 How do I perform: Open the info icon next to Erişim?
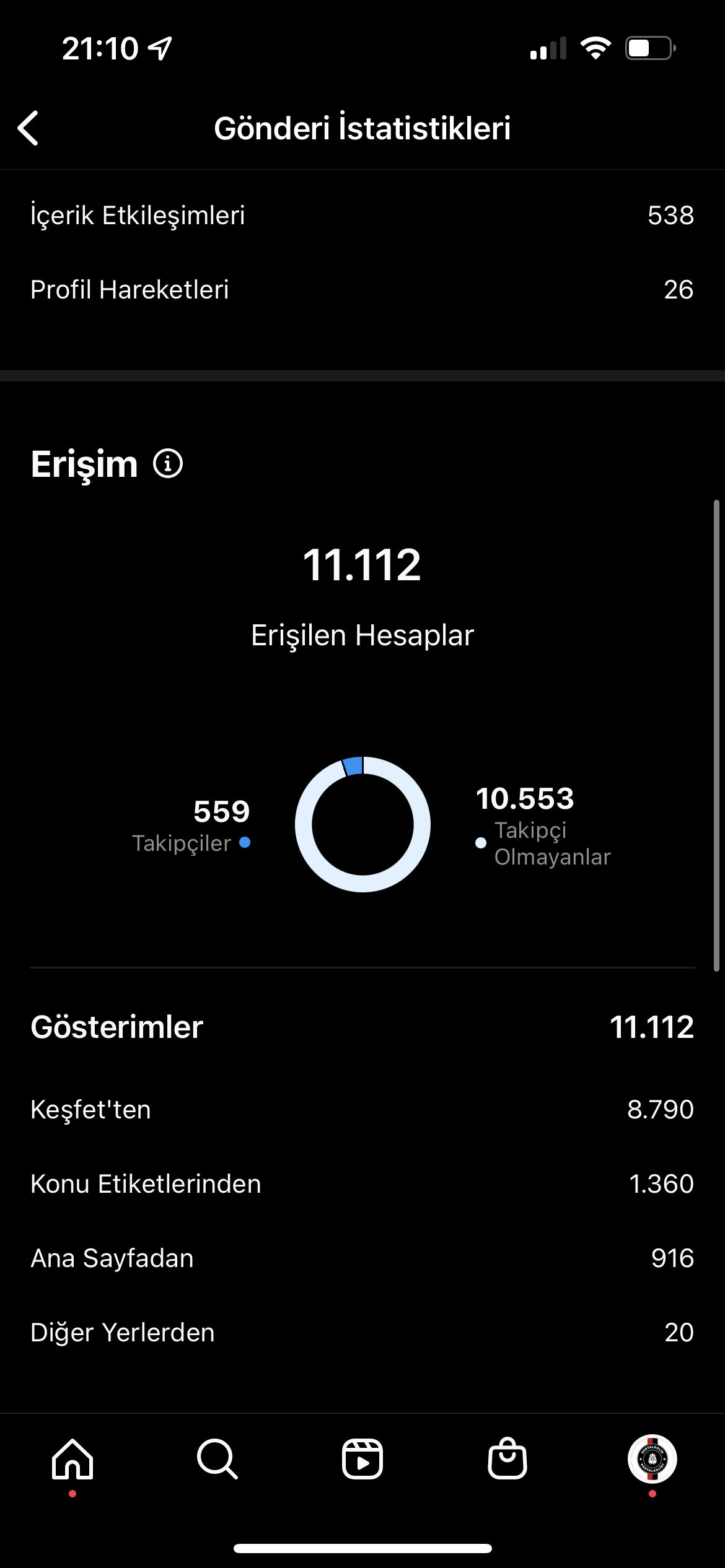(x=168, y=463)
